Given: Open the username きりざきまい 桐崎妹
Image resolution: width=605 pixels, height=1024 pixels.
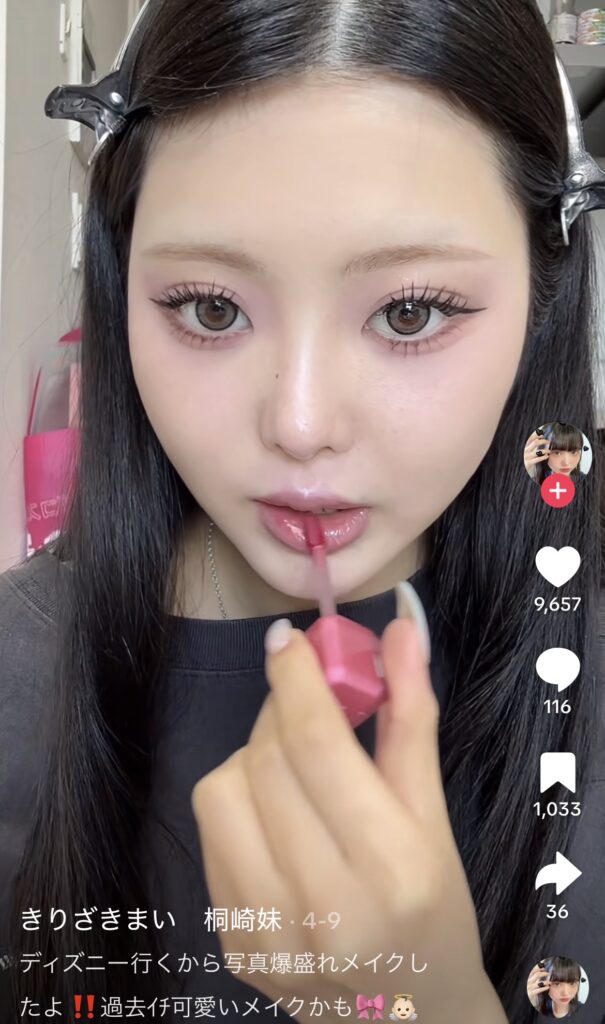Looking at the screenshot, I should tap(151, 919).
